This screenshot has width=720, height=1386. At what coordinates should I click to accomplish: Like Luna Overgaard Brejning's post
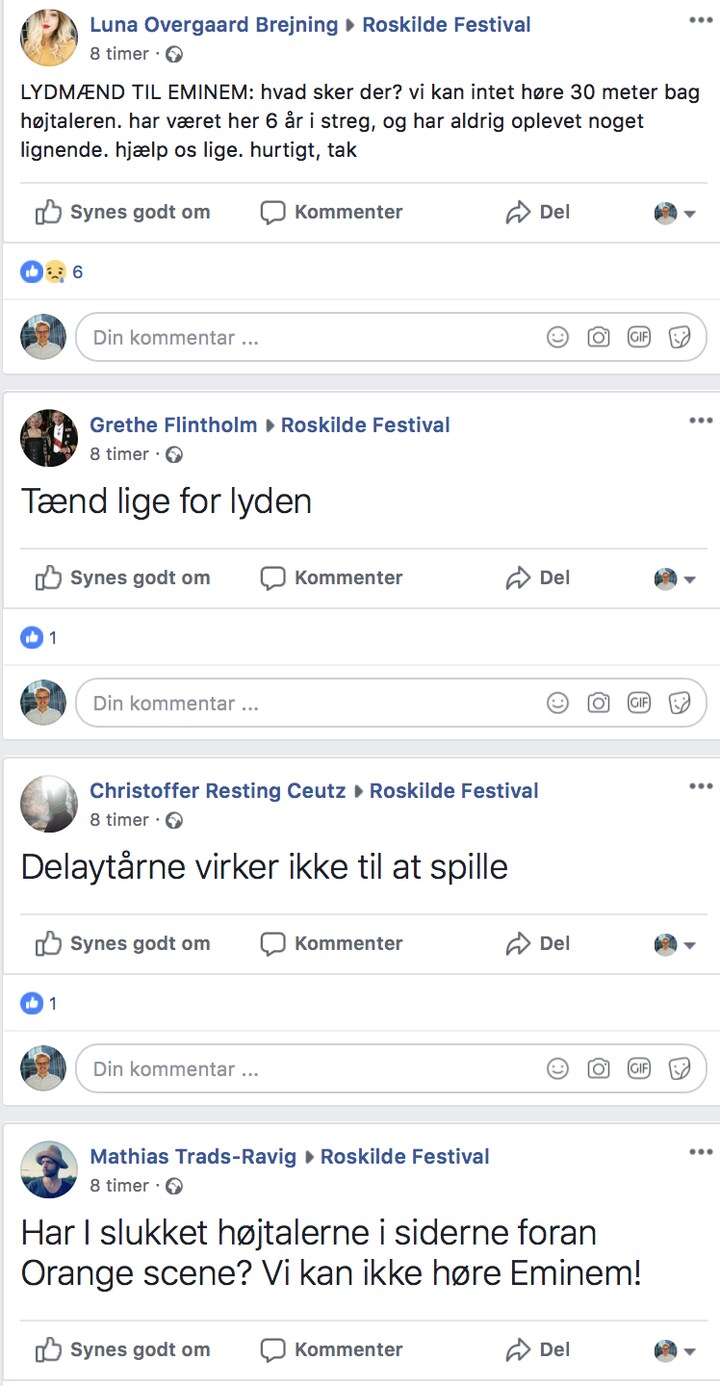pos(123,212)
